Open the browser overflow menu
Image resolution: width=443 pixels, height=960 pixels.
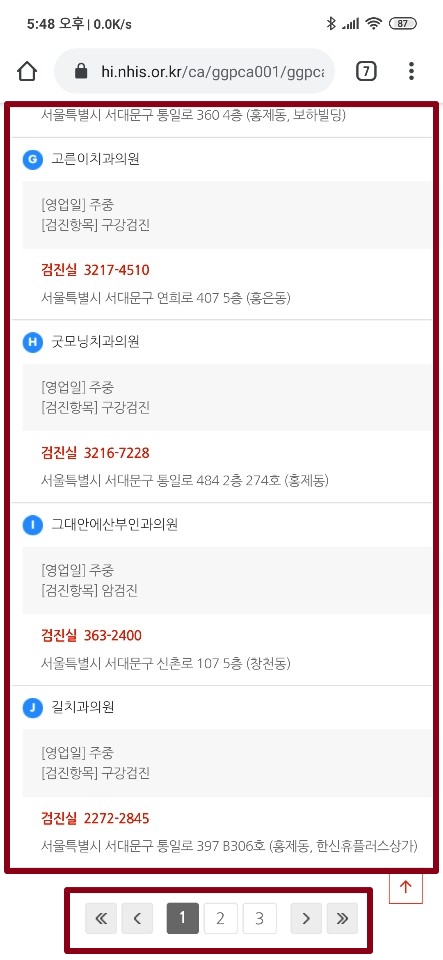click(x=411, y=72)
